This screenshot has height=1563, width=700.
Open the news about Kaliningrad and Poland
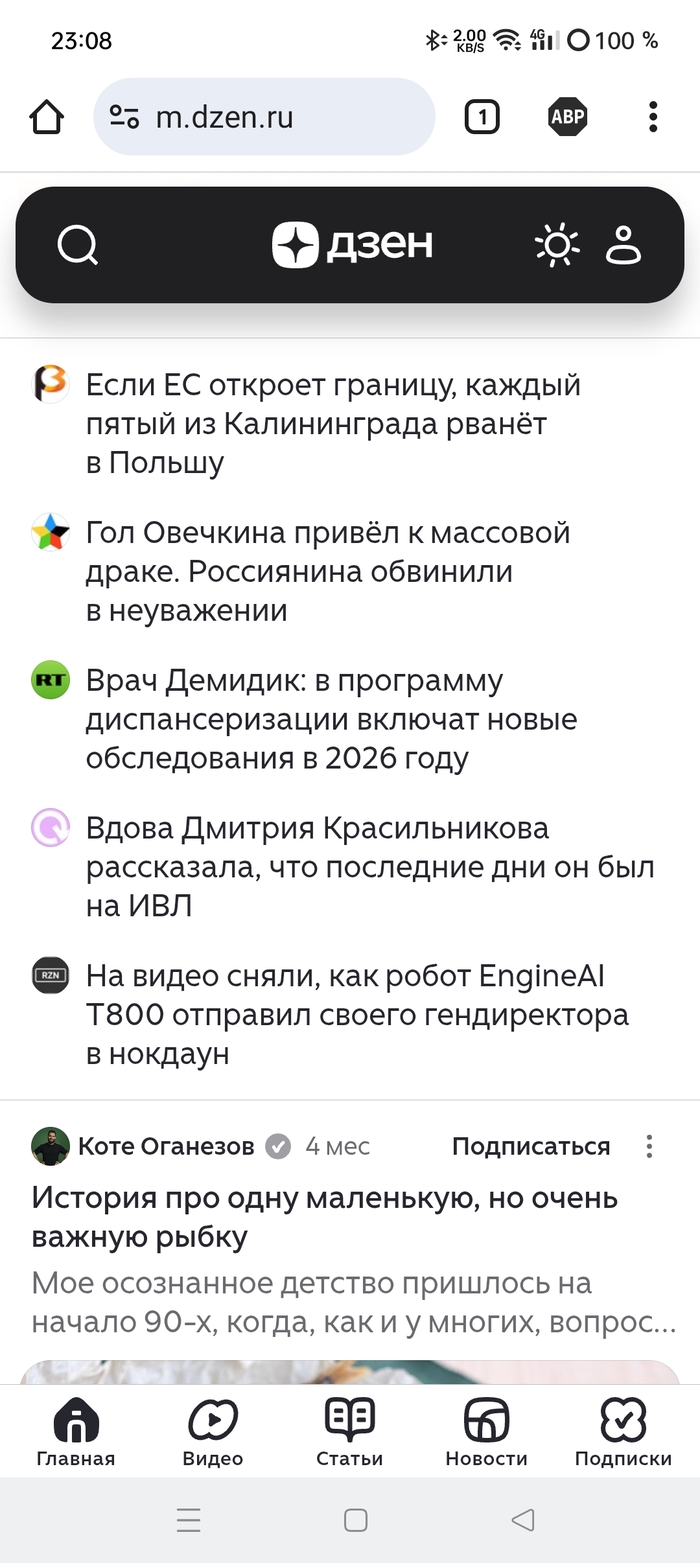[x=332, y=424]
